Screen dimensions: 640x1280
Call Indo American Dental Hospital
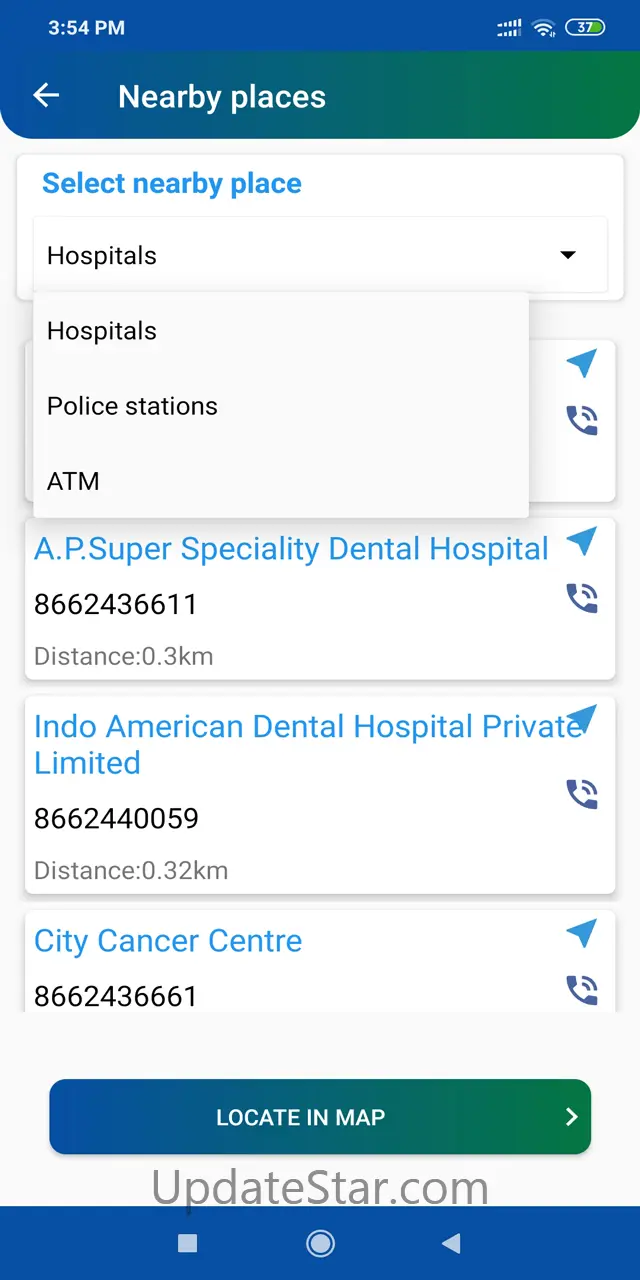(x=581, y=794)
